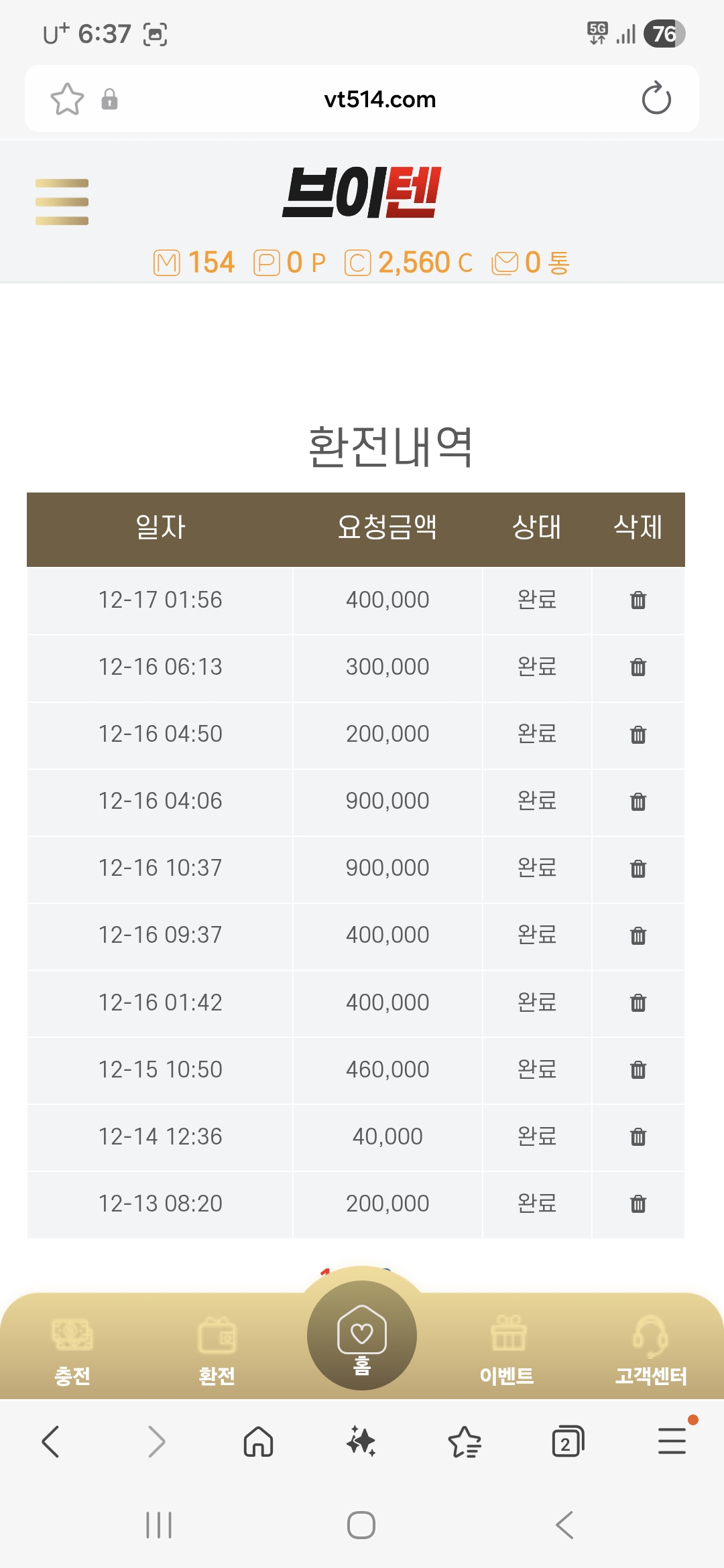This screenshot has height=1568, width=724.
Task: Delete the 12-13 08:20 withdrawal record
Action: [x=638, y=1203]
